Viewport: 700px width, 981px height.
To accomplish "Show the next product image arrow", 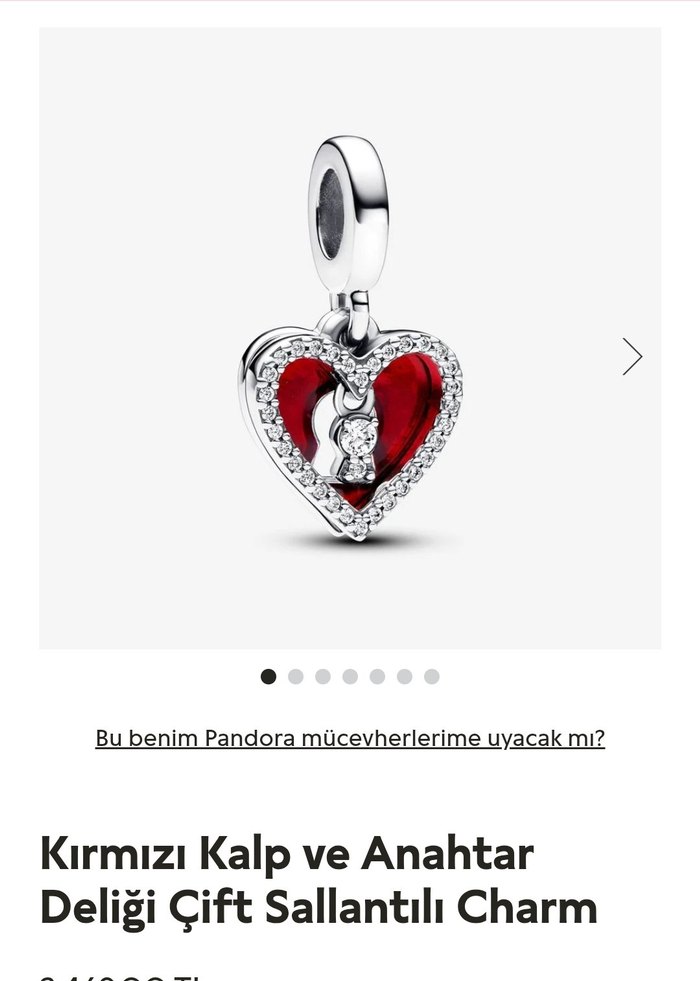I will (632, 356).
